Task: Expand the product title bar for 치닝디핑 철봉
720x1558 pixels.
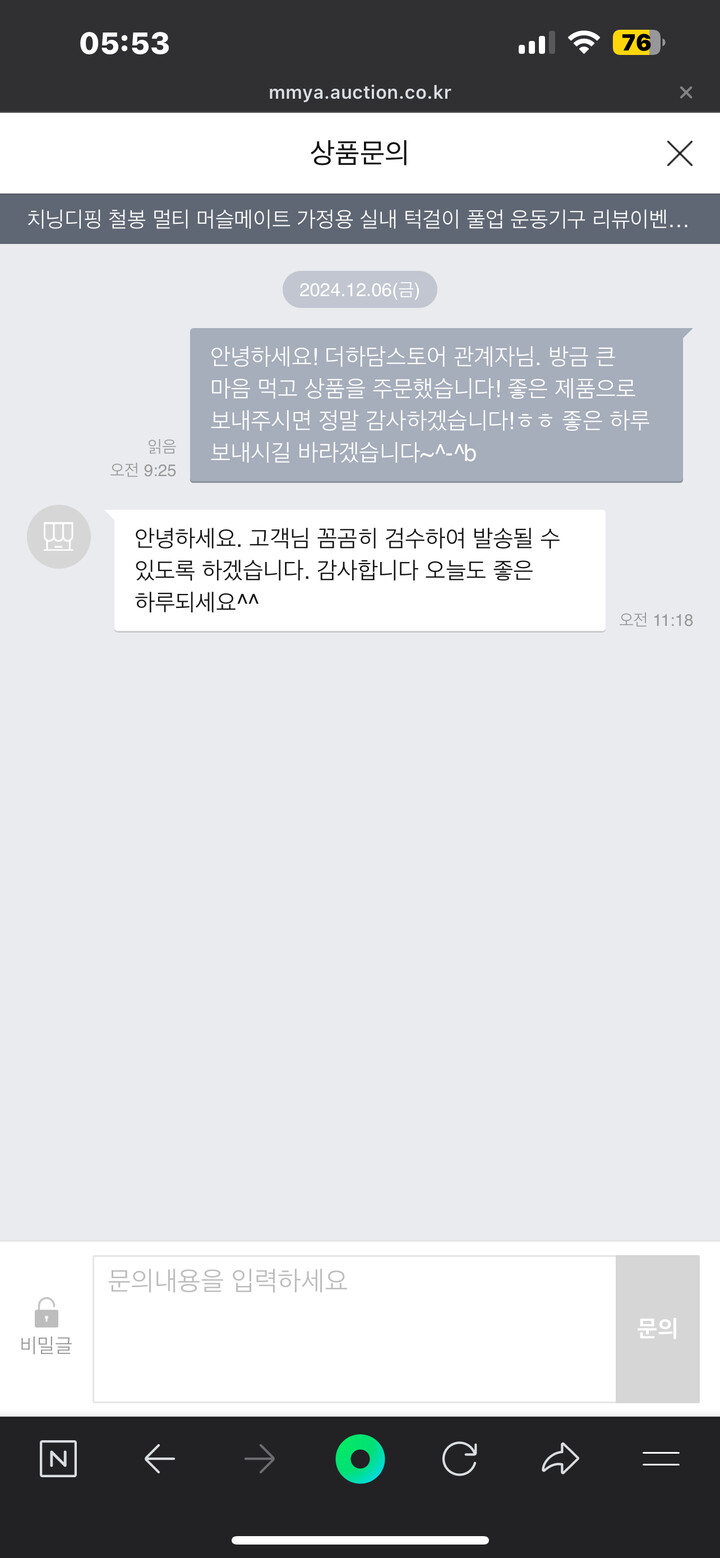Action: coord(360,218)
